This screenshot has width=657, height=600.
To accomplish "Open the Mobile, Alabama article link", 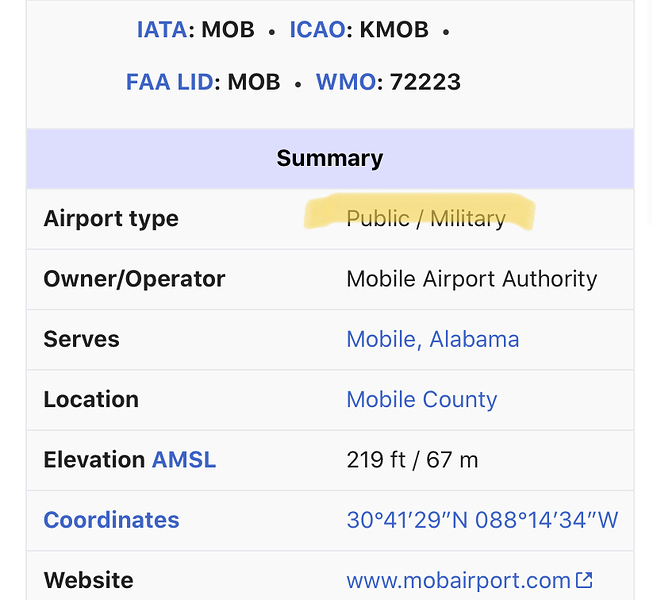I will (432, 339).
